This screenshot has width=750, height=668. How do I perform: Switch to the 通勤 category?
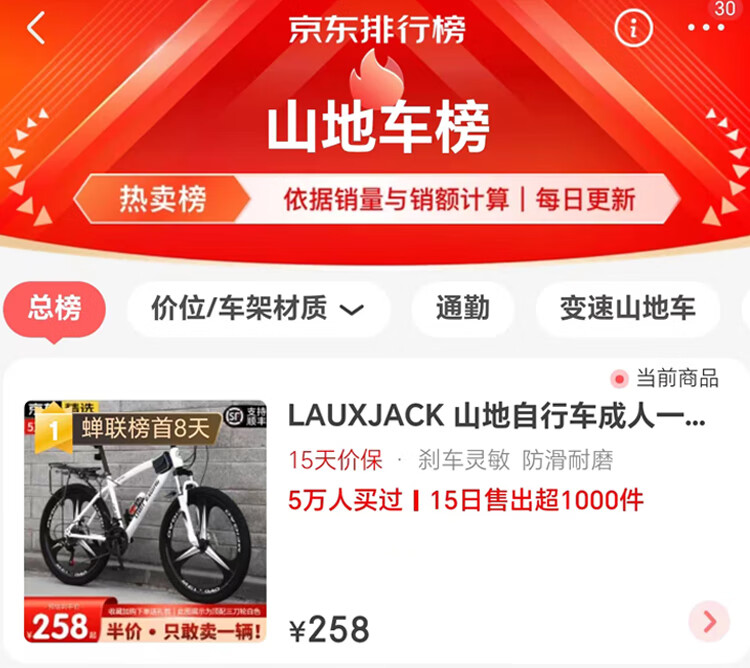point(462,309)
